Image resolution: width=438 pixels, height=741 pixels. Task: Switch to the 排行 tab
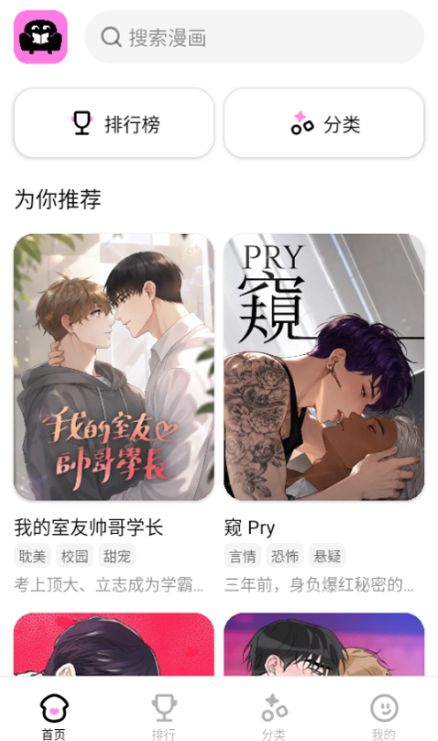tap(164, 716)
